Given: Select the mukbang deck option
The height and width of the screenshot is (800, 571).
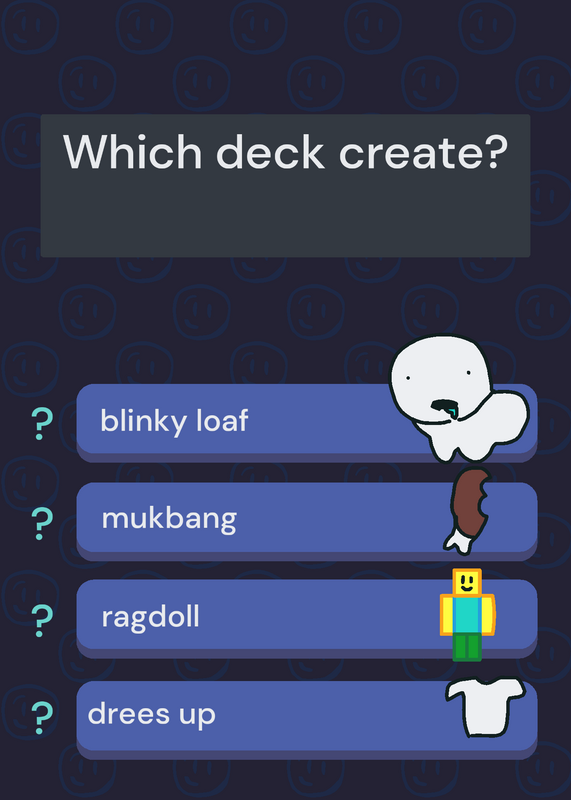Looking at the screenshot, I should (307, 521).
